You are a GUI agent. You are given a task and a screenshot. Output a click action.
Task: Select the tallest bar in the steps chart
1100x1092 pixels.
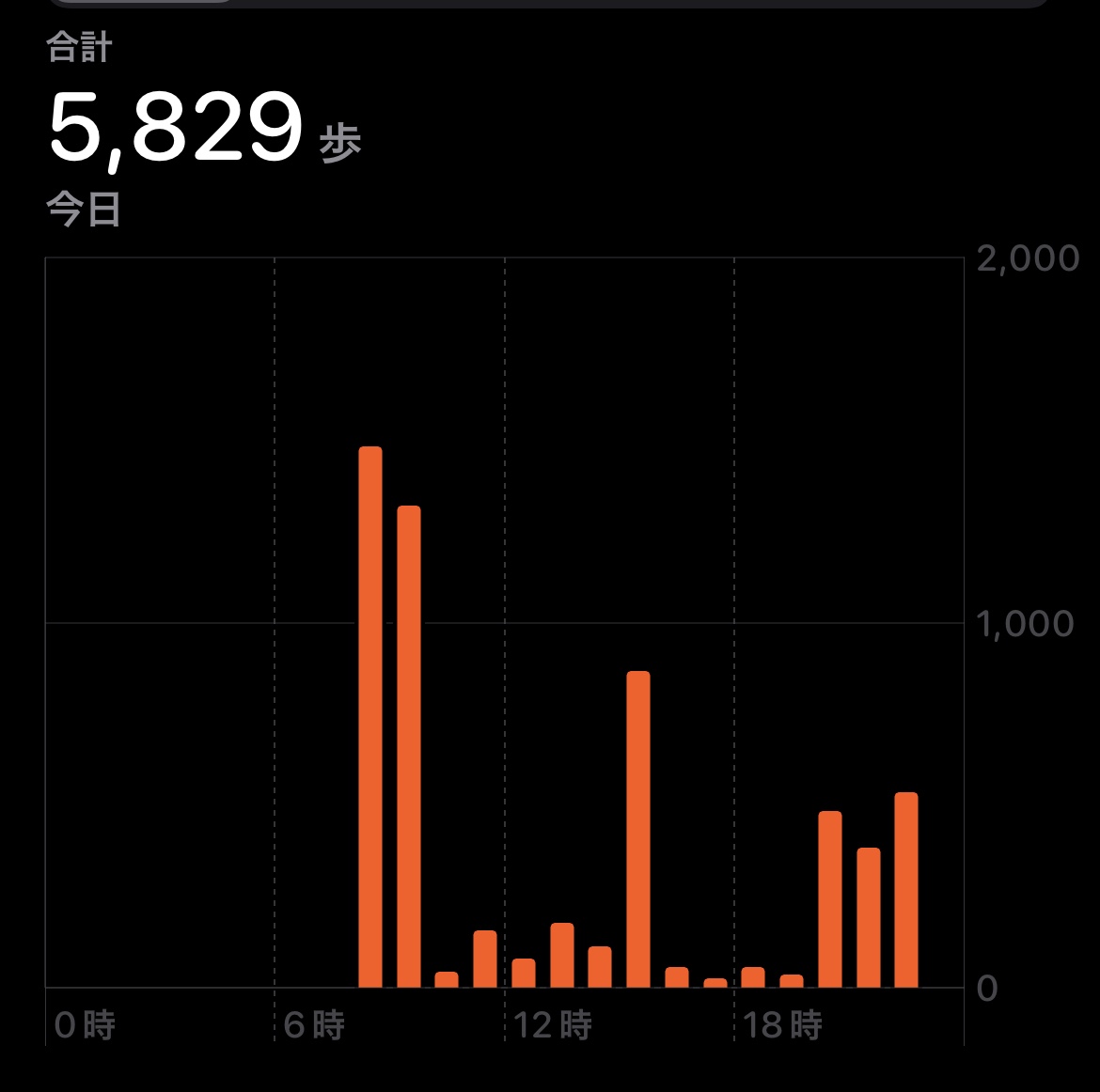[370, 717]
